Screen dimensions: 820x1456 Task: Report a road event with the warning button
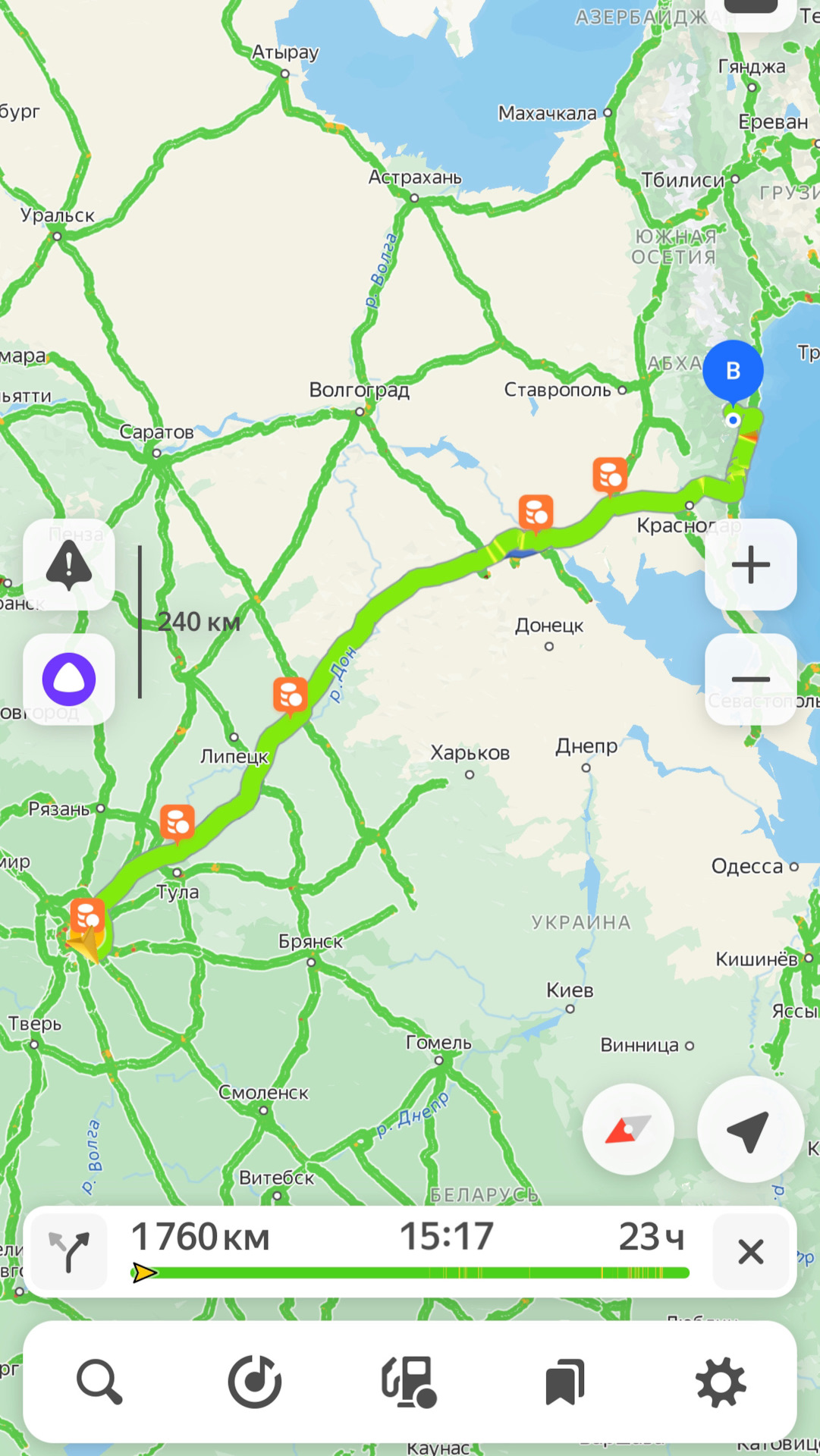coord(69,565)
